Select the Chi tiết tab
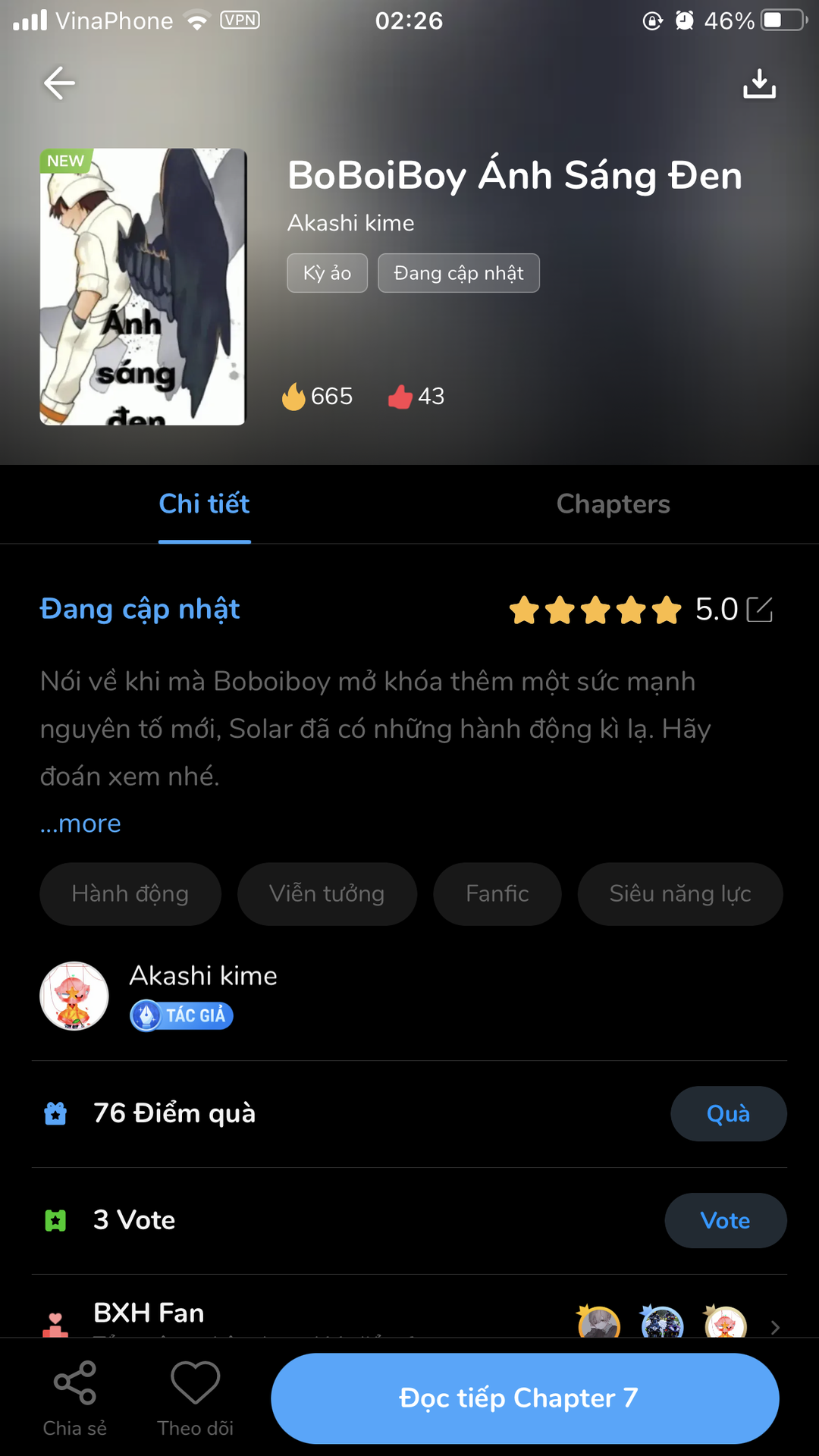 (x=204, y=504)
